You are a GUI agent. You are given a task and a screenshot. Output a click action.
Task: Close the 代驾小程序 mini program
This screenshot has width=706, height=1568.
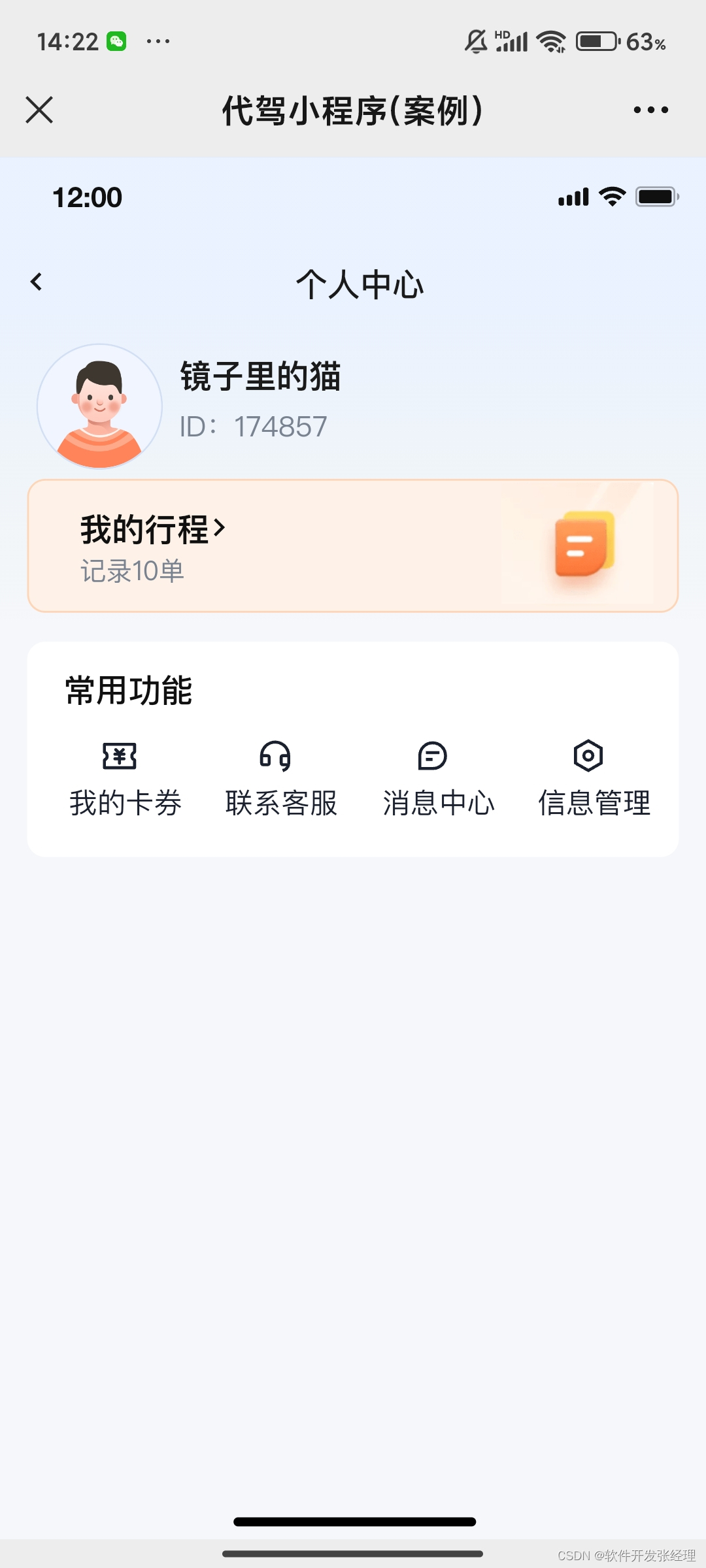click(39, 110)
